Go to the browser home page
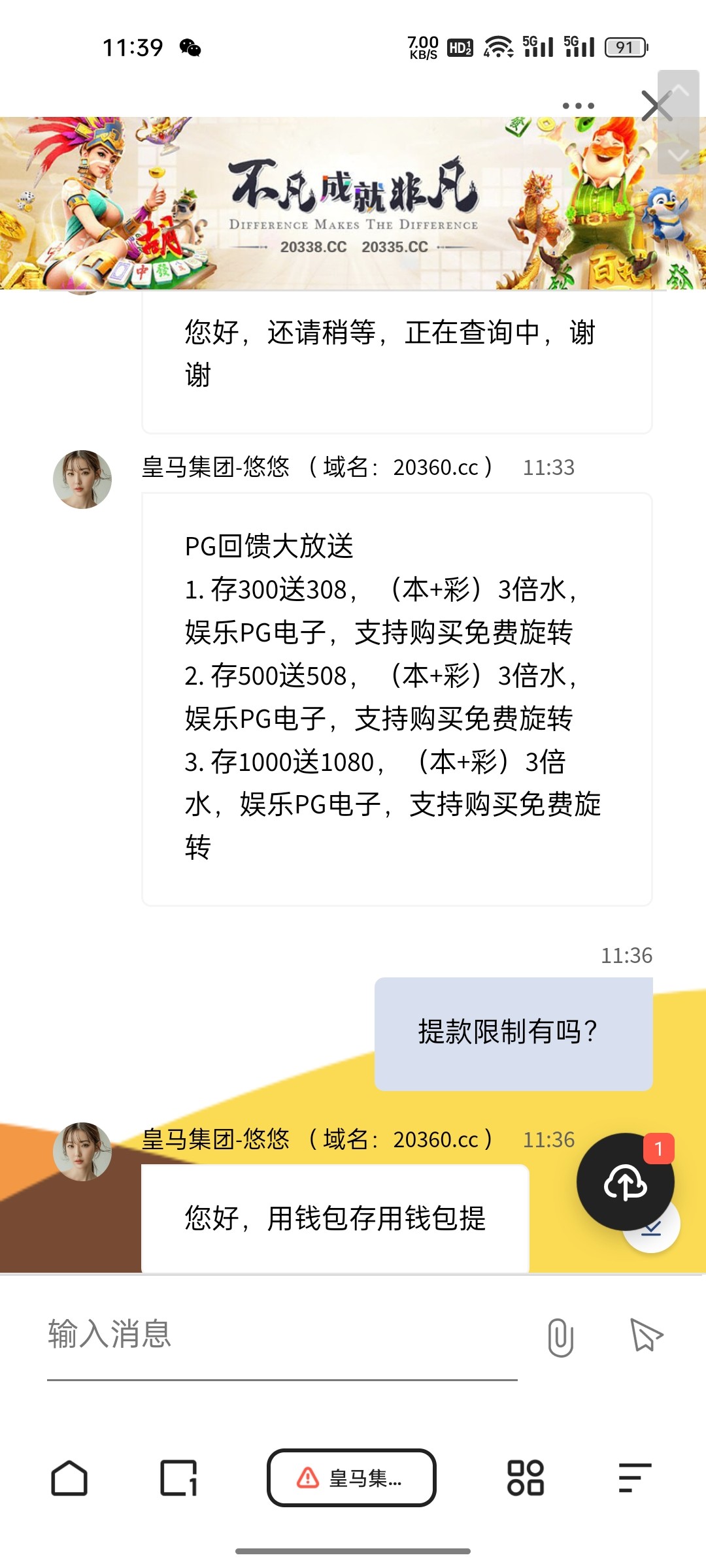Viewport: 706px width, 1568px height. (69, 1478)
